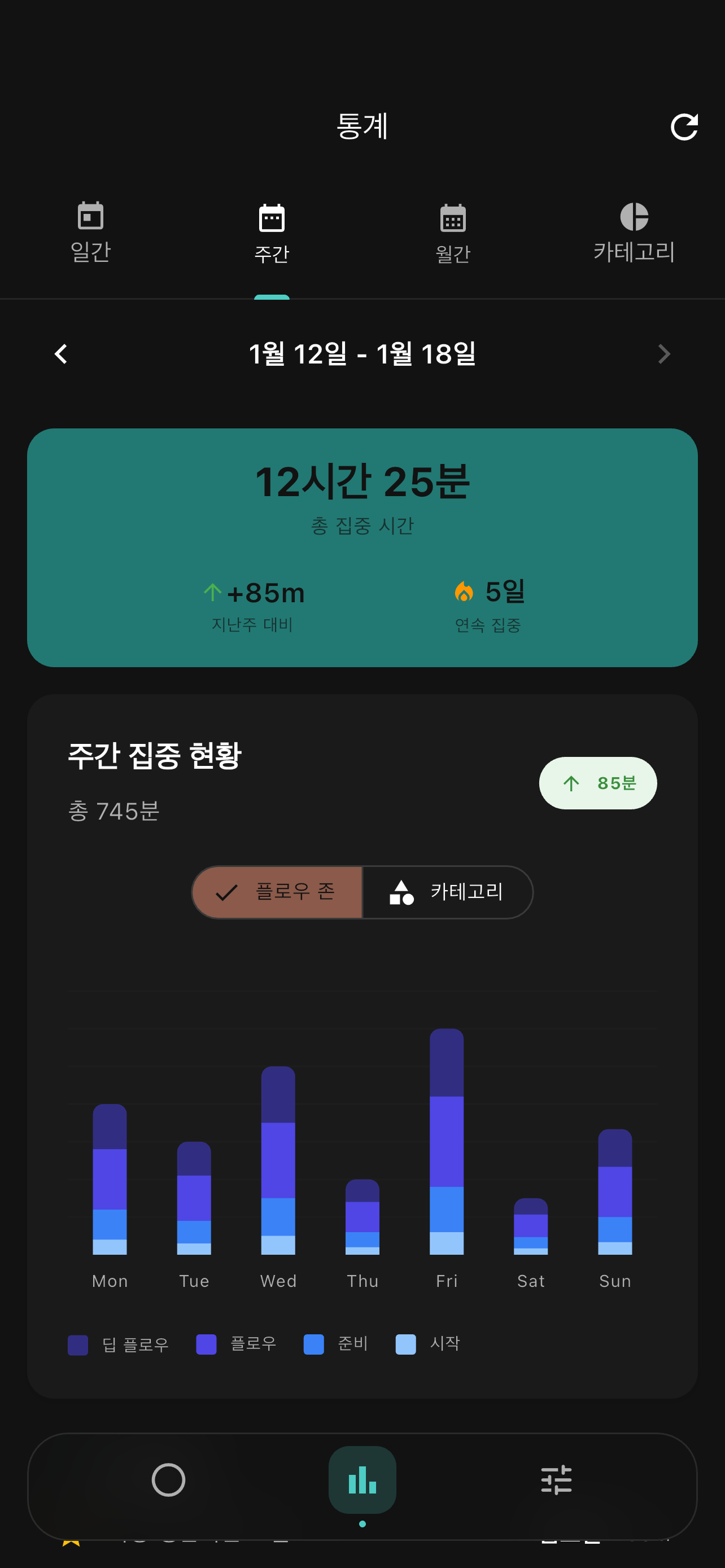Refresh the statistics data
The image size is (725, 1568).
pyautogui.click(x=685, y=126)
